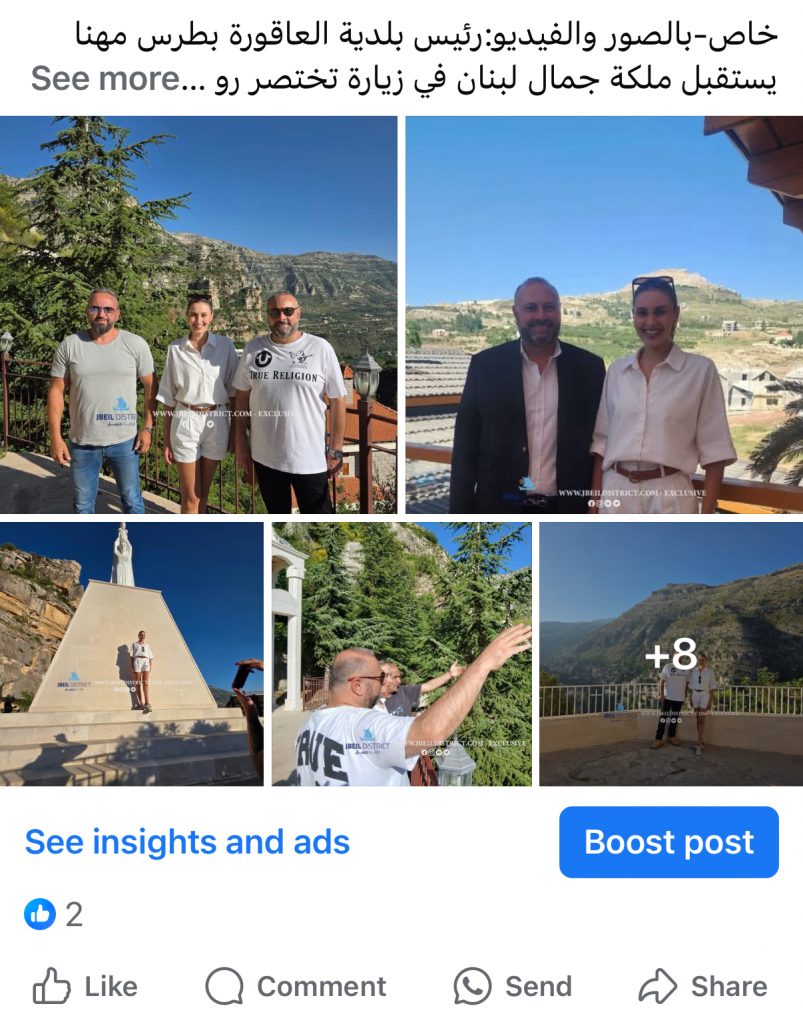Like this post
Image resolution: width=803 pixels, height=1024 pixels.
click(85, 986)
